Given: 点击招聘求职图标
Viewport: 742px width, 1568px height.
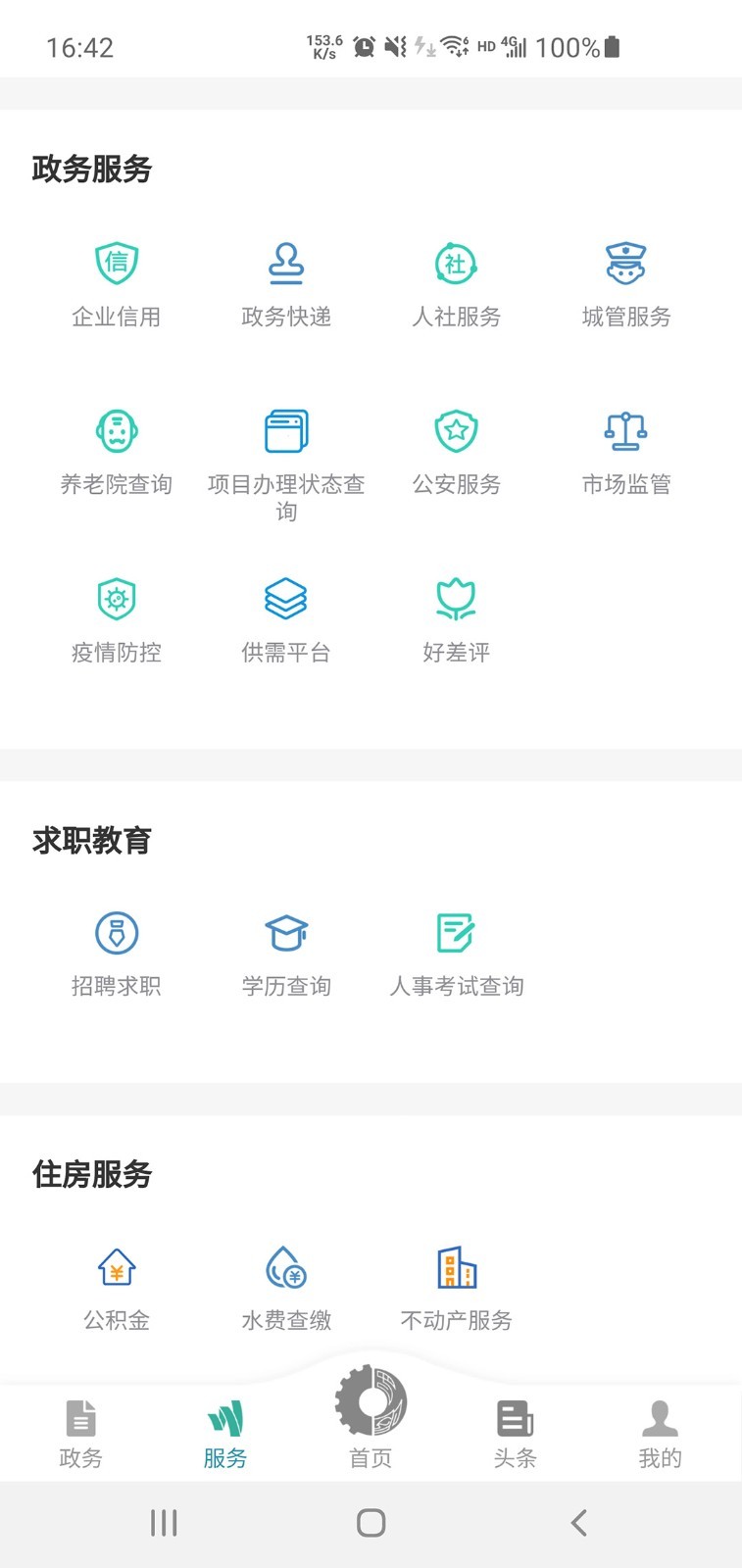Looking at the screenshot, I should tap(117, 953).
